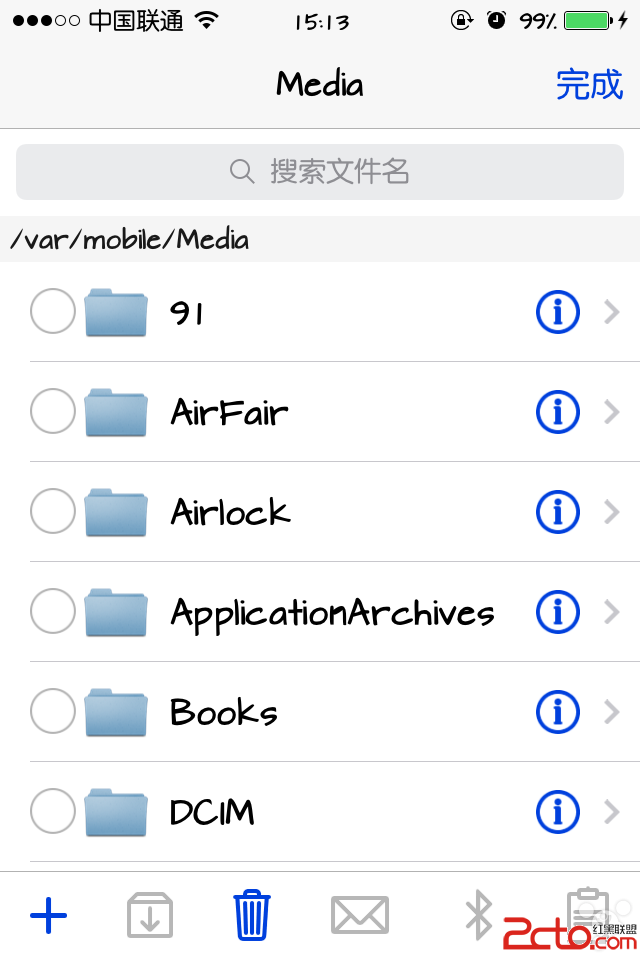Mark the Books folder selection circle

[x=53, y=711]
